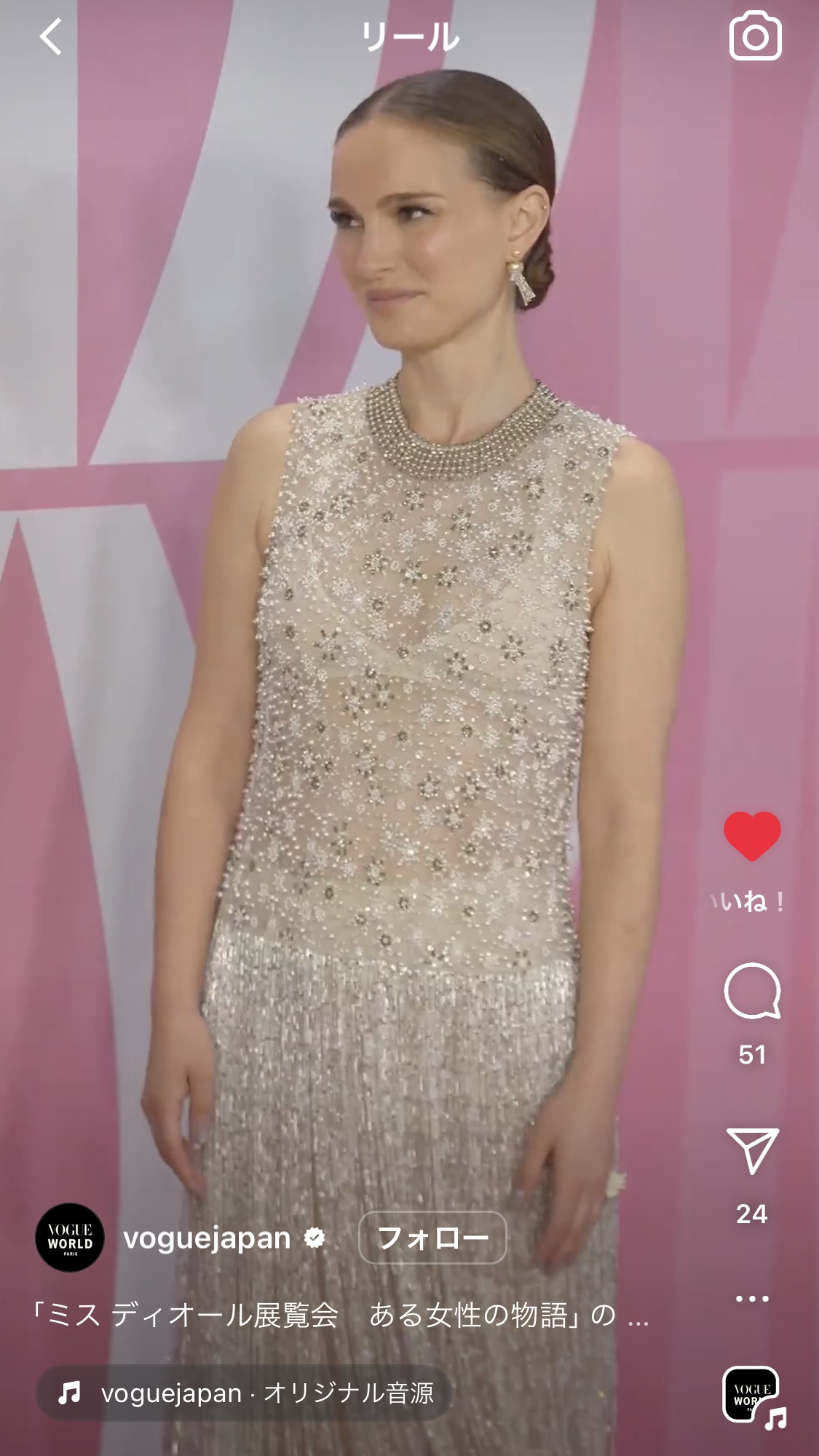Open voguejapan profile picture
This screenshot has width=819, height=1456.
(x=70, y=1238)
